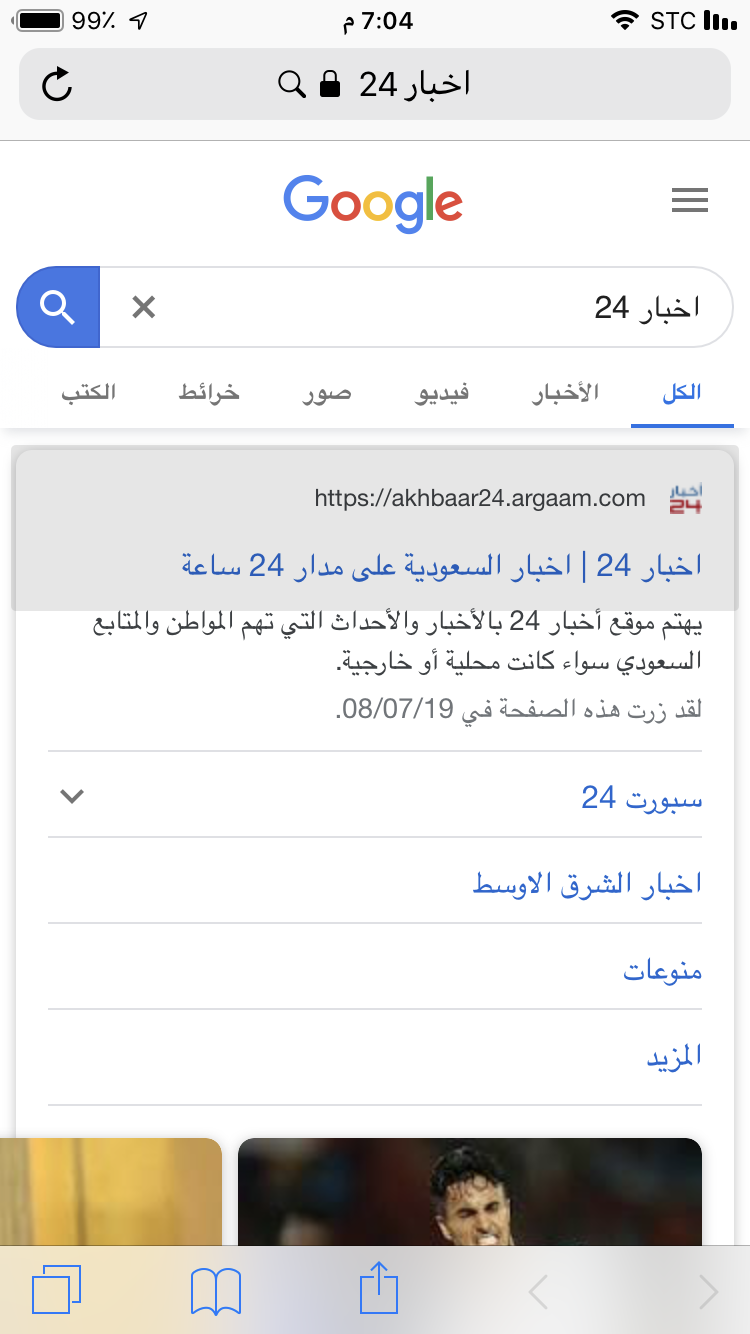Open the منوعات sitelink
Viewport: 750px width, 1334px height.
tap(662, 970)
